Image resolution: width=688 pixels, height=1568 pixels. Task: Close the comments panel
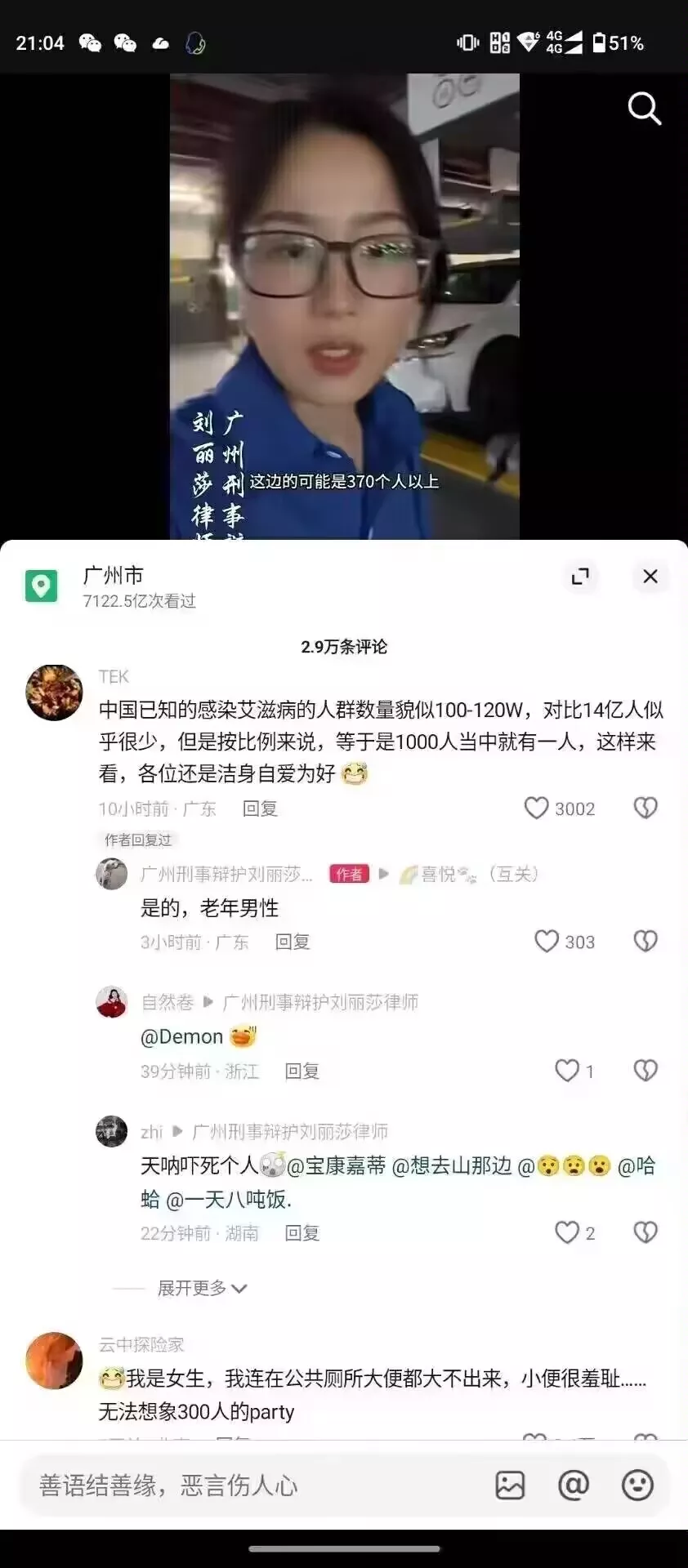(x=650, y=577)
